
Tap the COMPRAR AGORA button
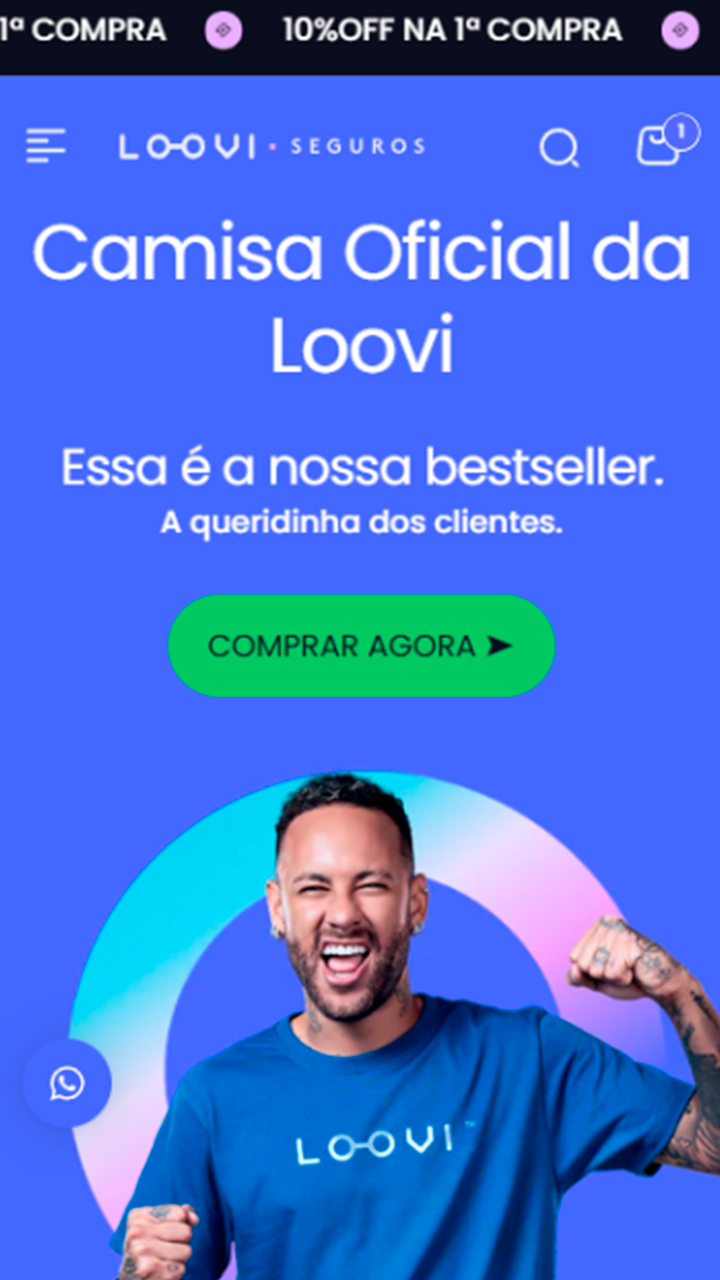[361, 646]
